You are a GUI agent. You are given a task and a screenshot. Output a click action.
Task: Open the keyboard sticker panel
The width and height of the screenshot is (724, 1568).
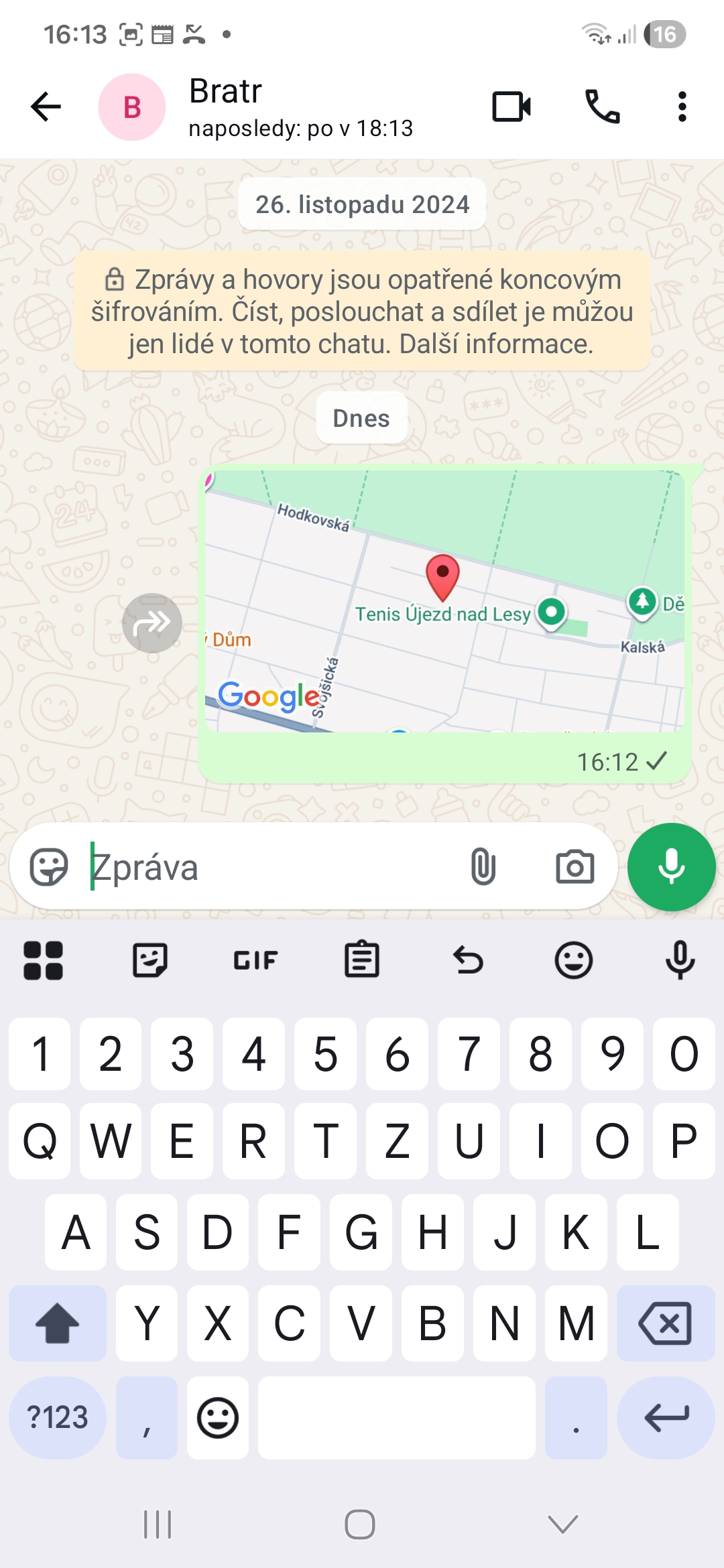click(x=149, y=961)
